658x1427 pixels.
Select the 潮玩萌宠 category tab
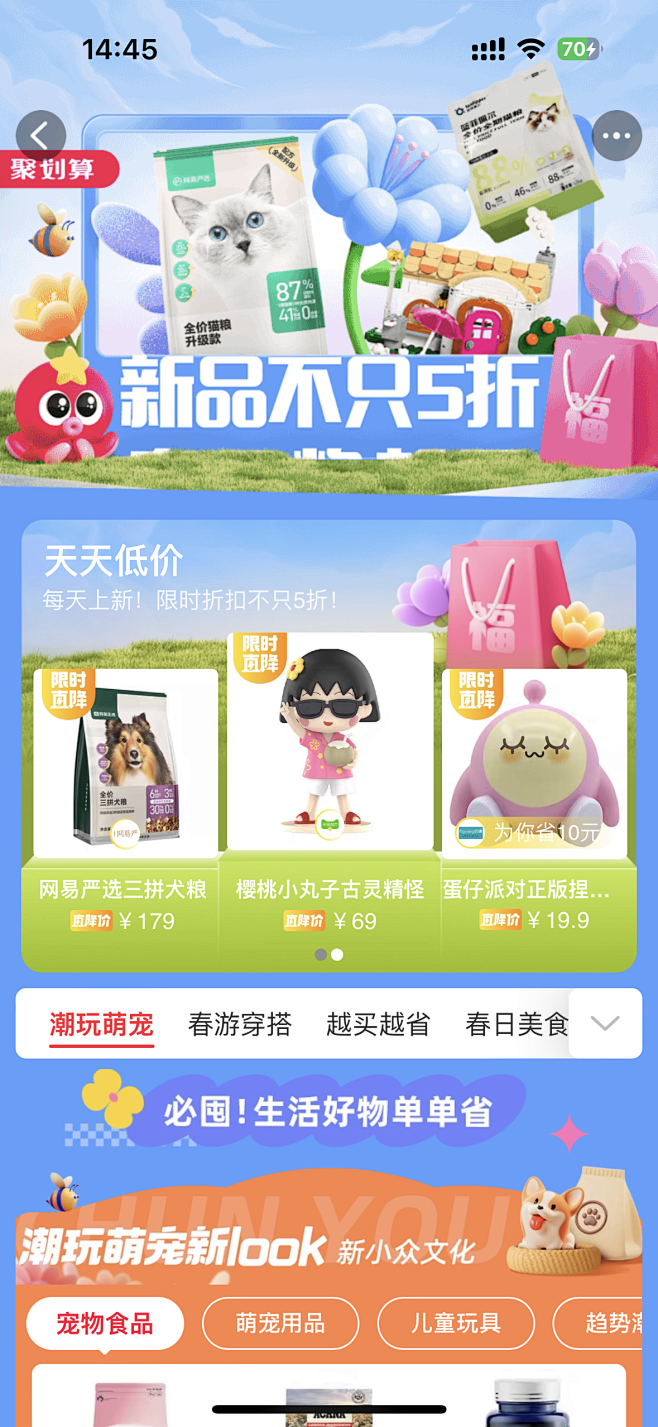(x=102, y=1025)
